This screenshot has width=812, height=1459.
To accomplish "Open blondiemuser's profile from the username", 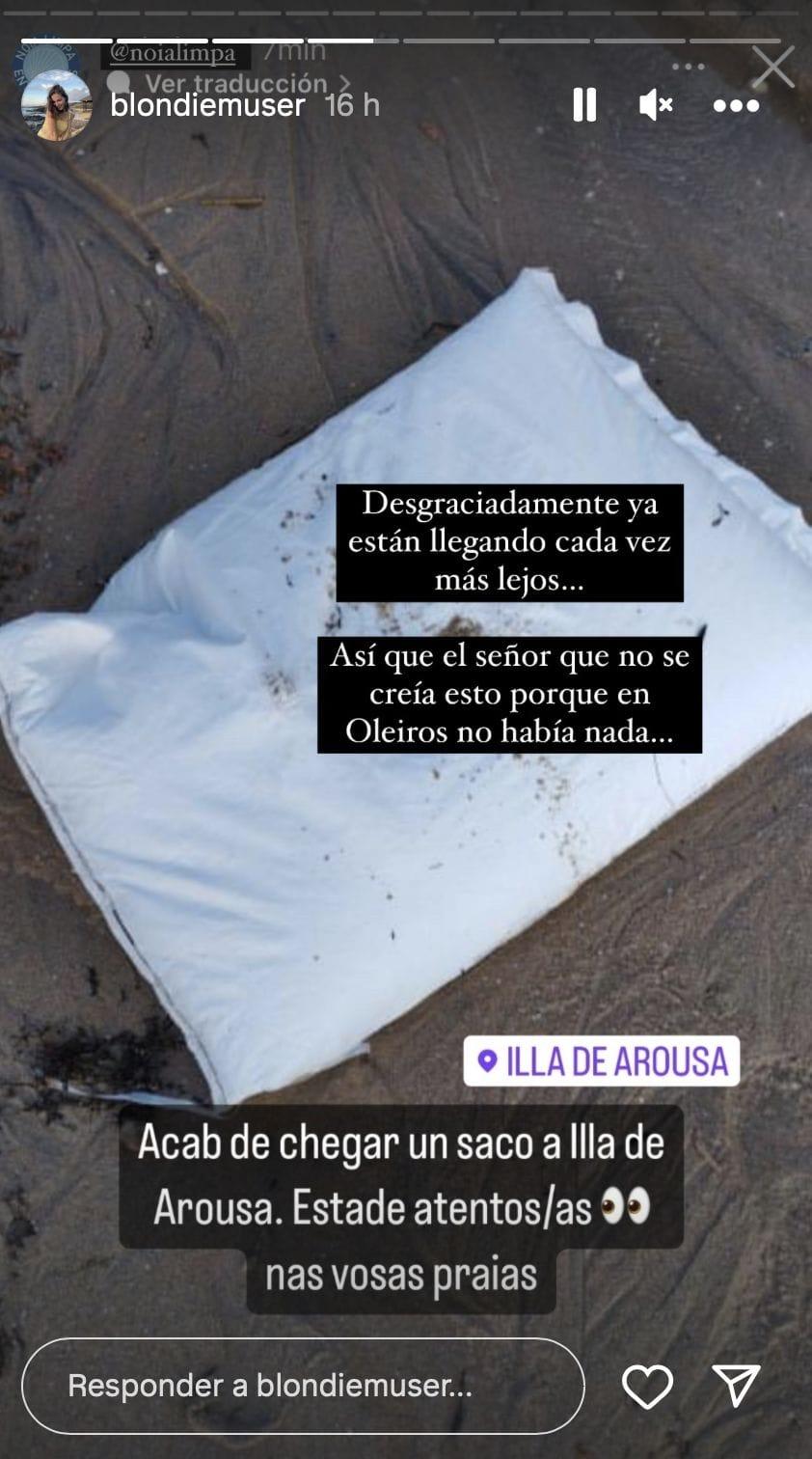I will coord(207,104).
